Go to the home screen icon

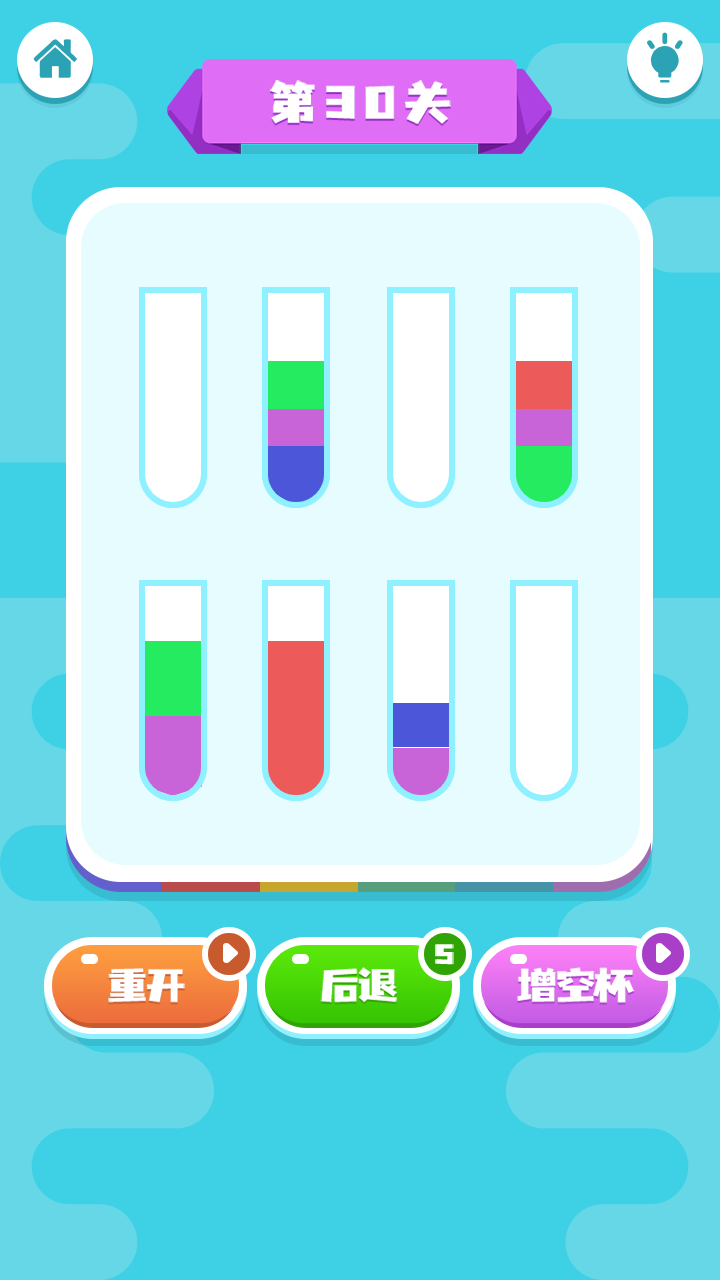[55, 60]
